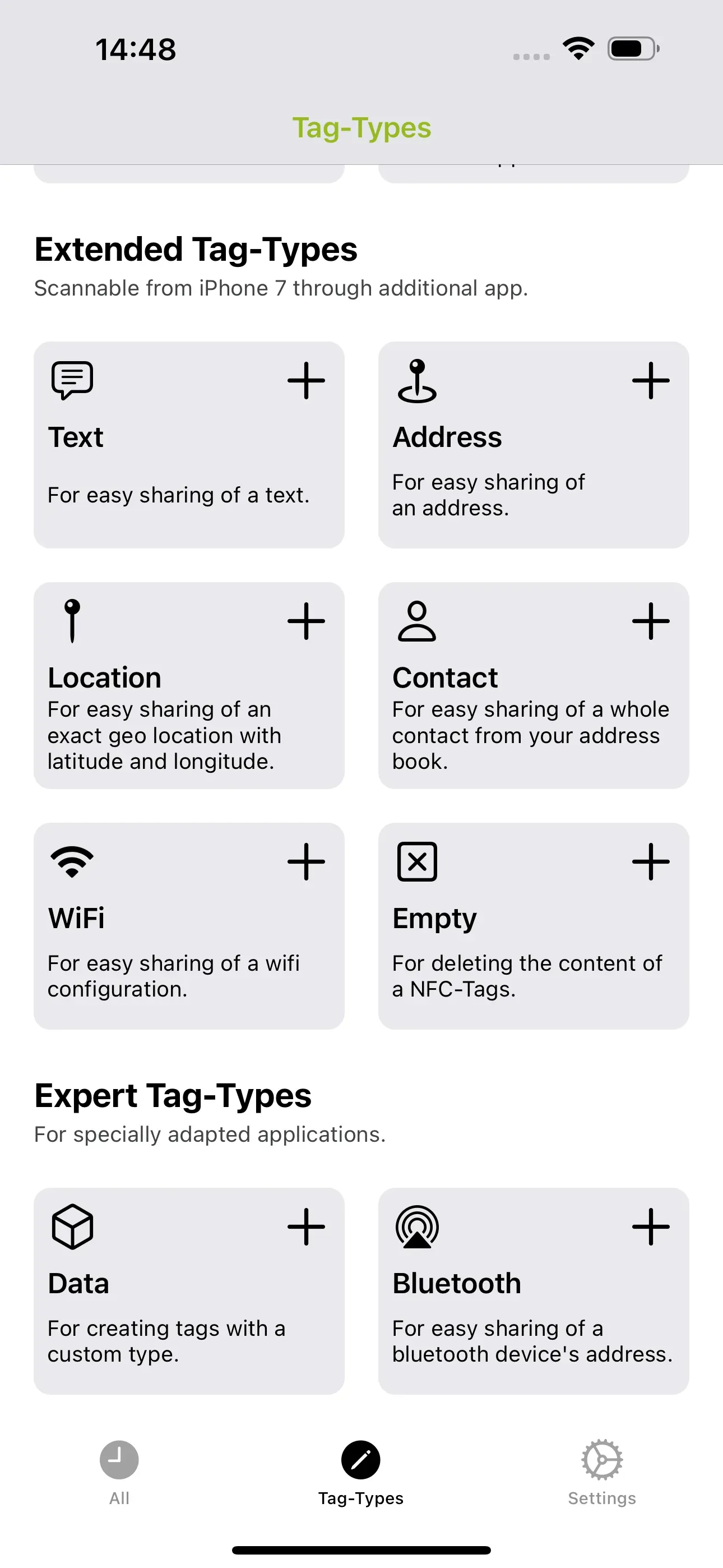Add a new Text tag with plus
This screenshot has width=723, height=1568.
point(306,380)
